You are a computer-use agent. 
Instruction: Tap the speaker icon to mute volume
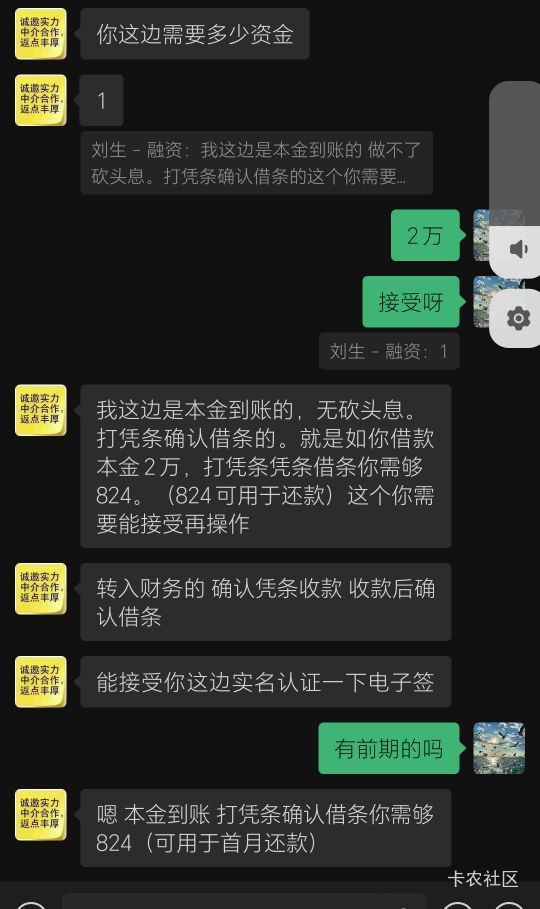point(518,249)
